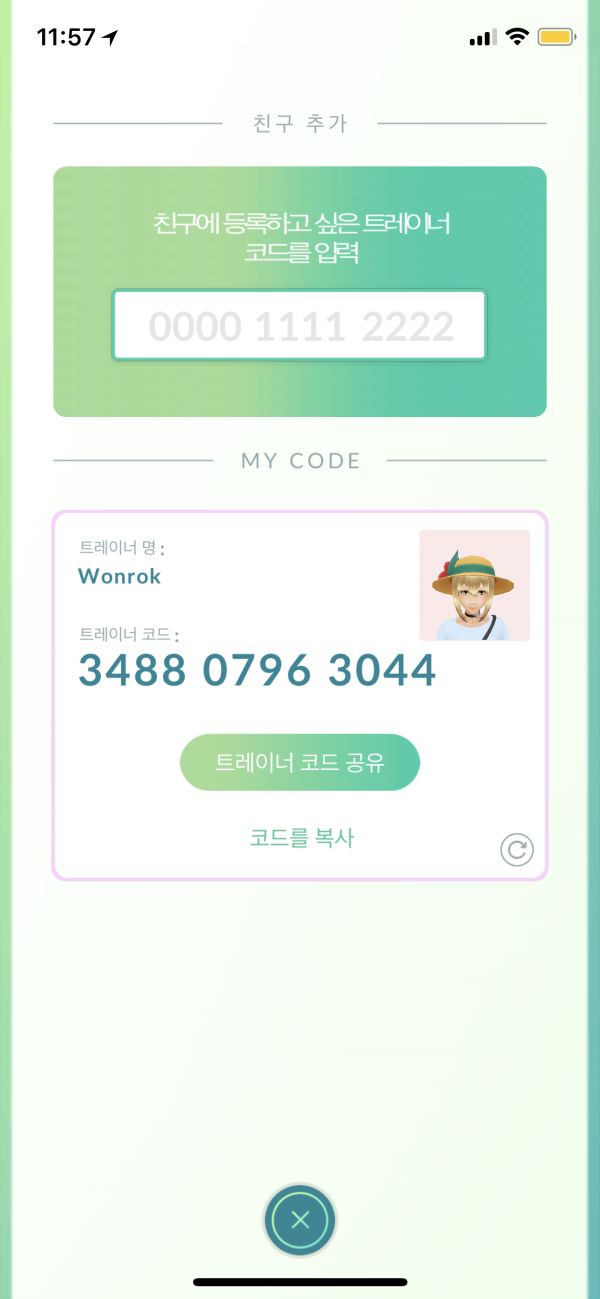The image size is (600, 1299).
Task: Copy the code via 코드를 복사
Action: (x=301, y=838)
